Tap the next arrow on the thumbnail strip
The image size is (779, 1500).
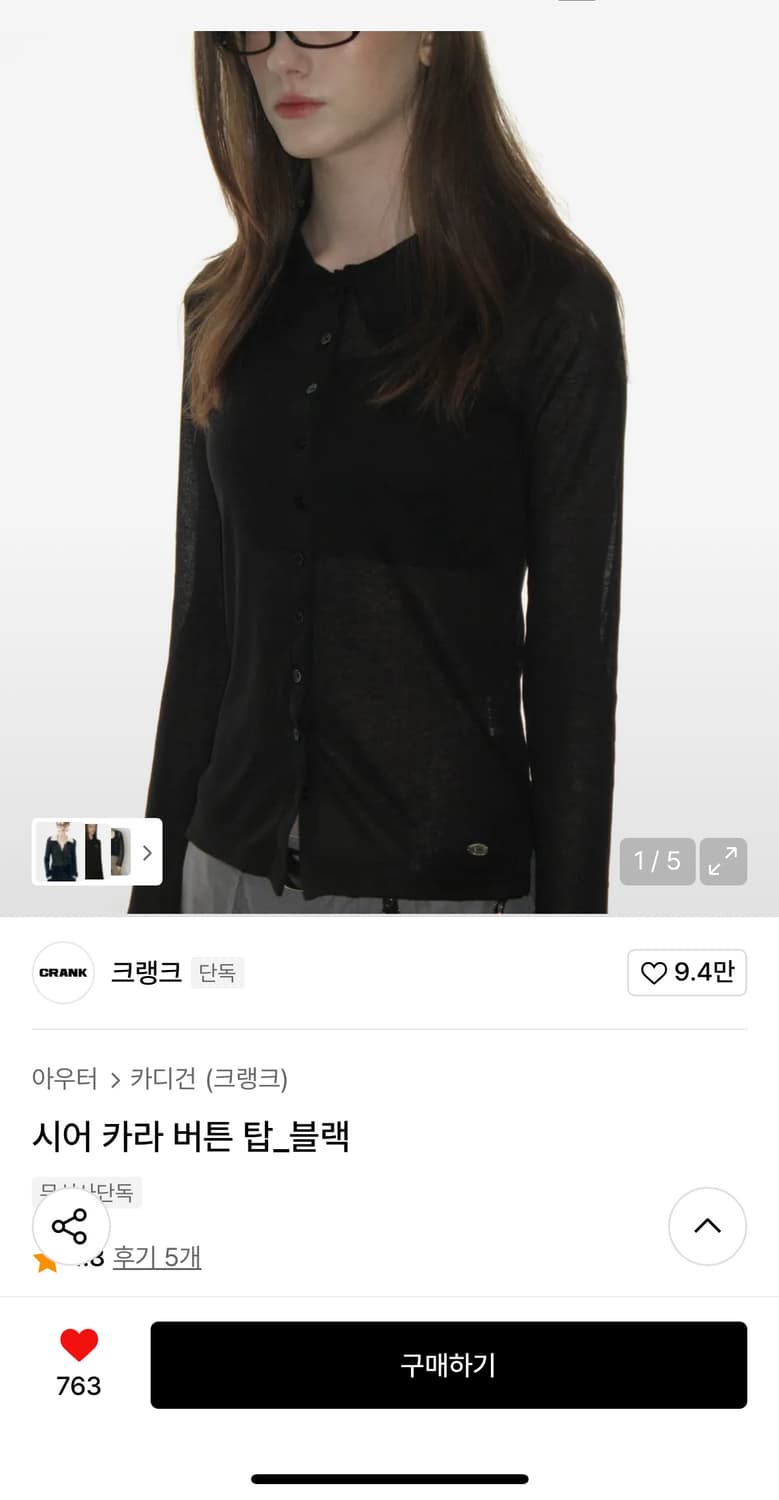[x=146, y=851]
